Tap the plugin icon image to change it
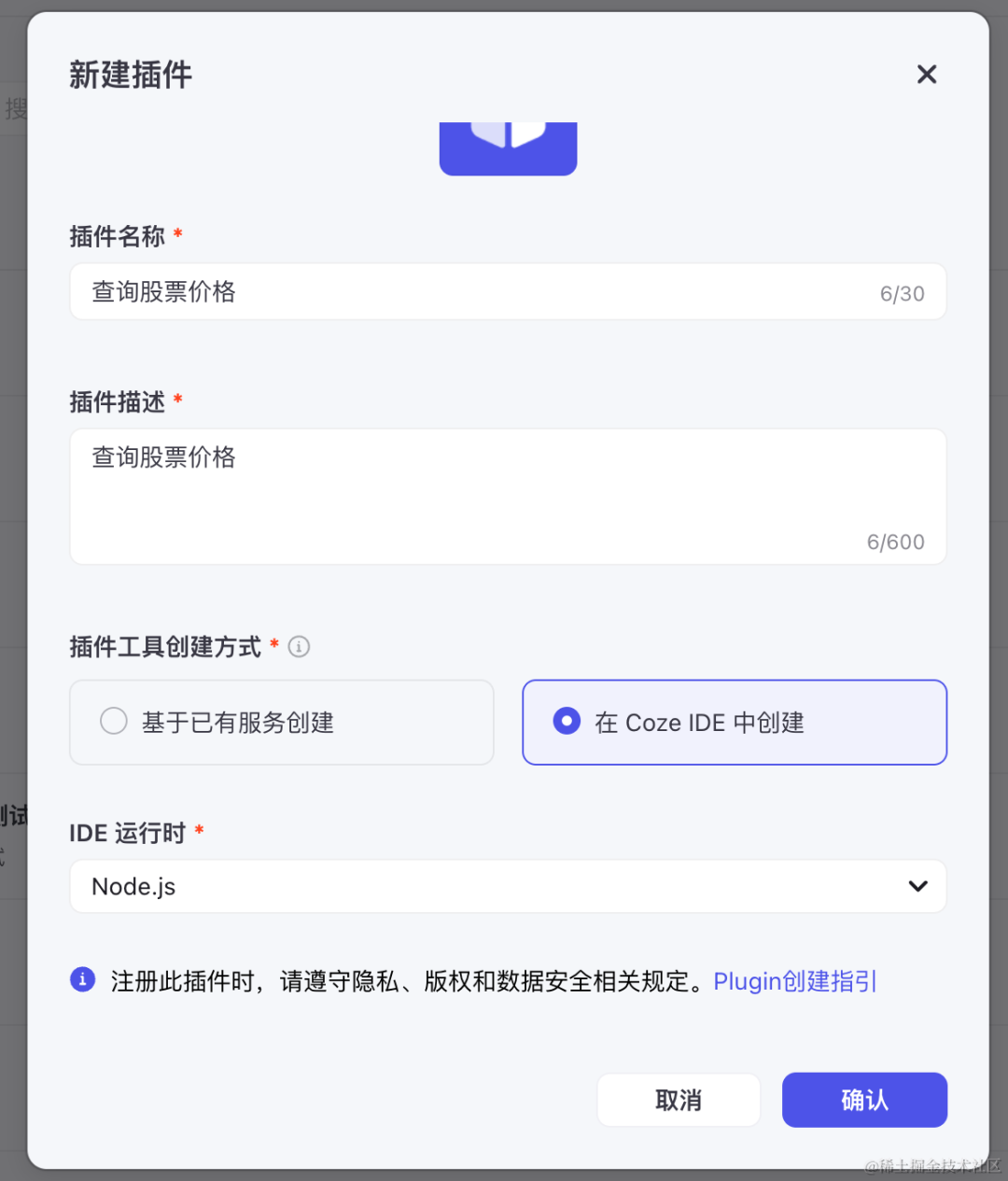 coord(508,148)
